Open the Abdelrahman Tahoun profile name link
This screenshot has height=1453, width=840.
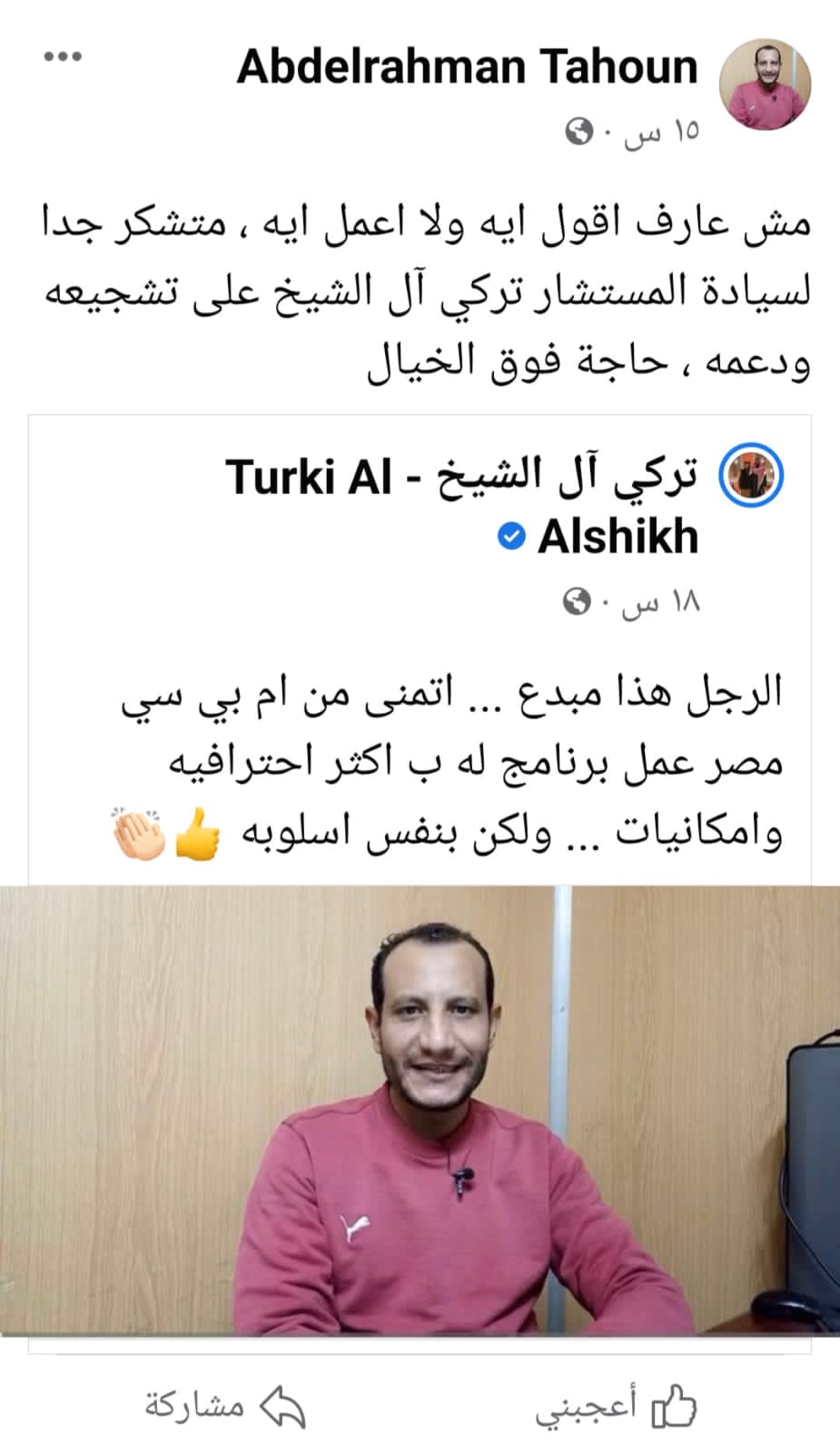point(467,67)
